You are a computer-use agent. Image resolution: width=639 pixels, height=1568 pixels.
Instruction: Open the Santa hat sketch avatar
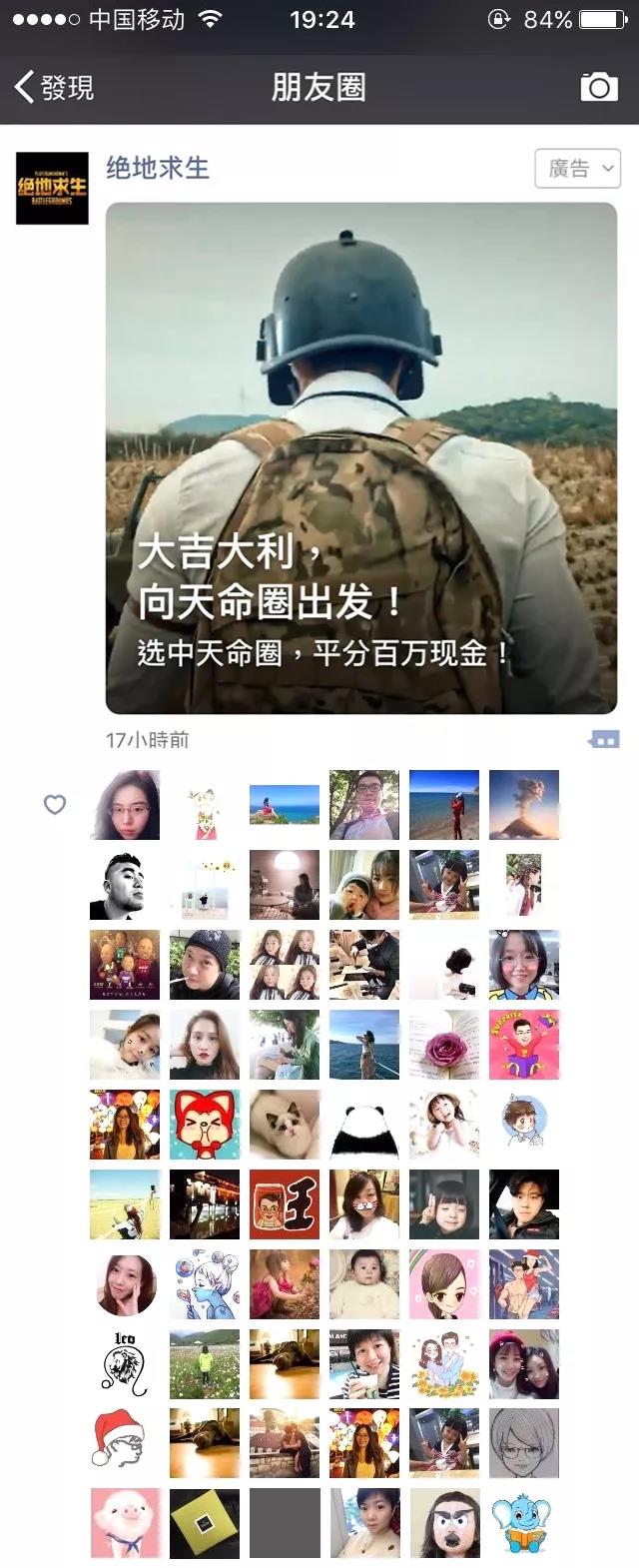[125, 1444]
